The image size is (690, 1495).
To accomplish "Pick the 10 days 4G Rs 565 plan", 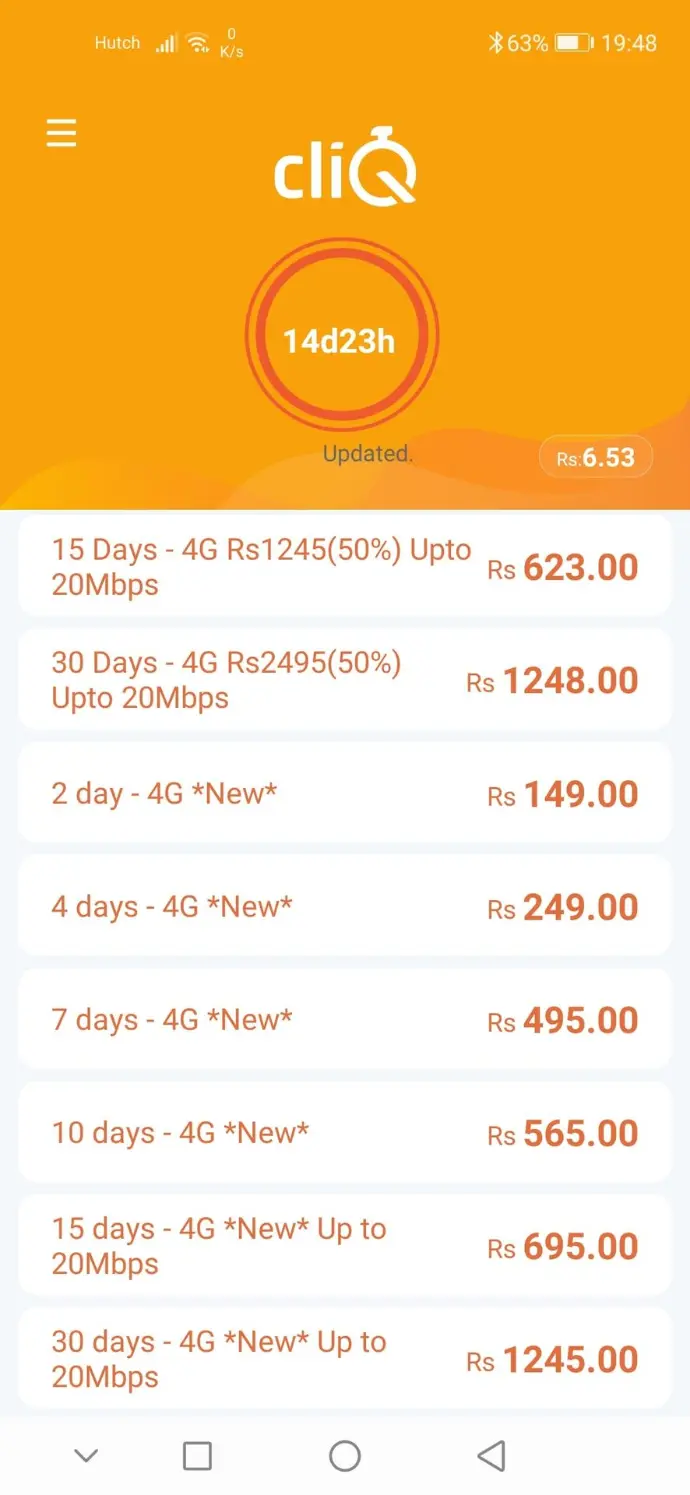I will [344, 1133].
